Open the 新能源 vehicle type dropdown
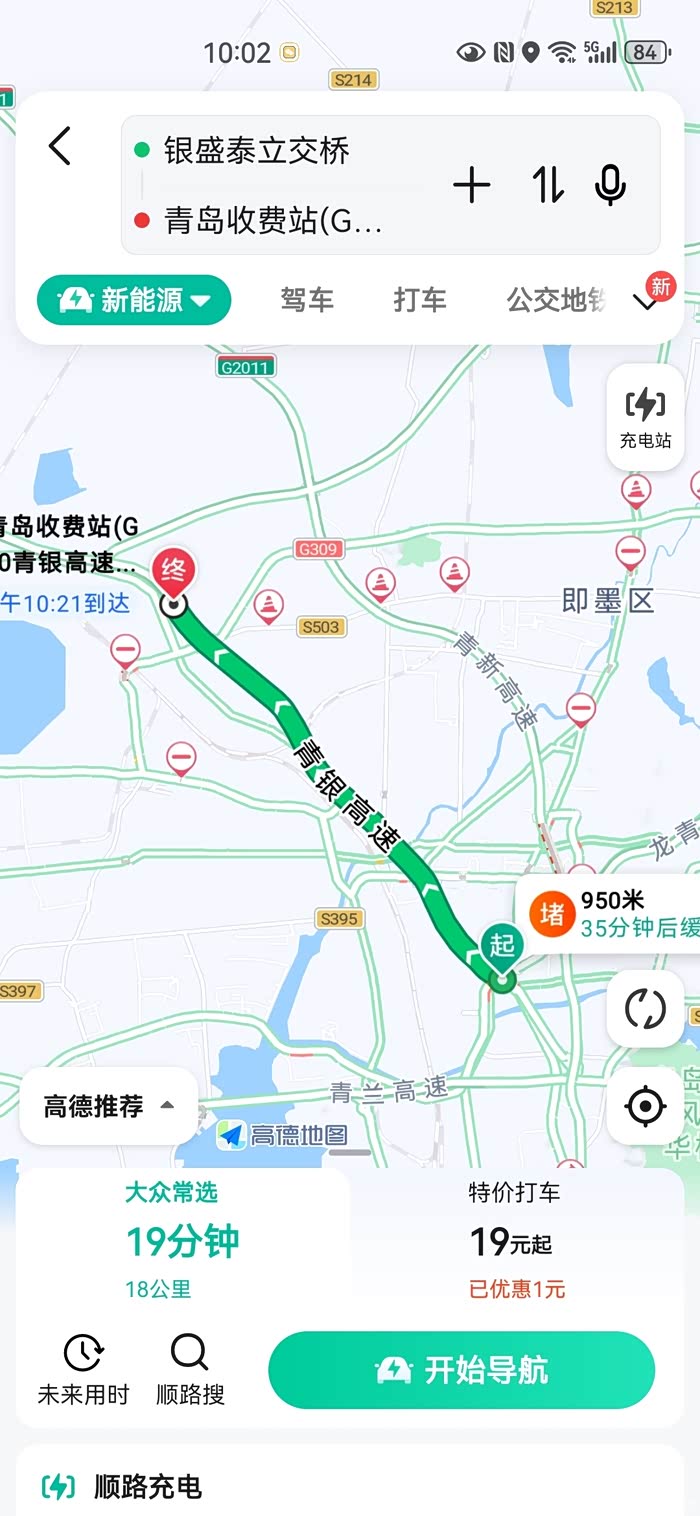This screenshot has height=1516, width=700. [134, 300]
